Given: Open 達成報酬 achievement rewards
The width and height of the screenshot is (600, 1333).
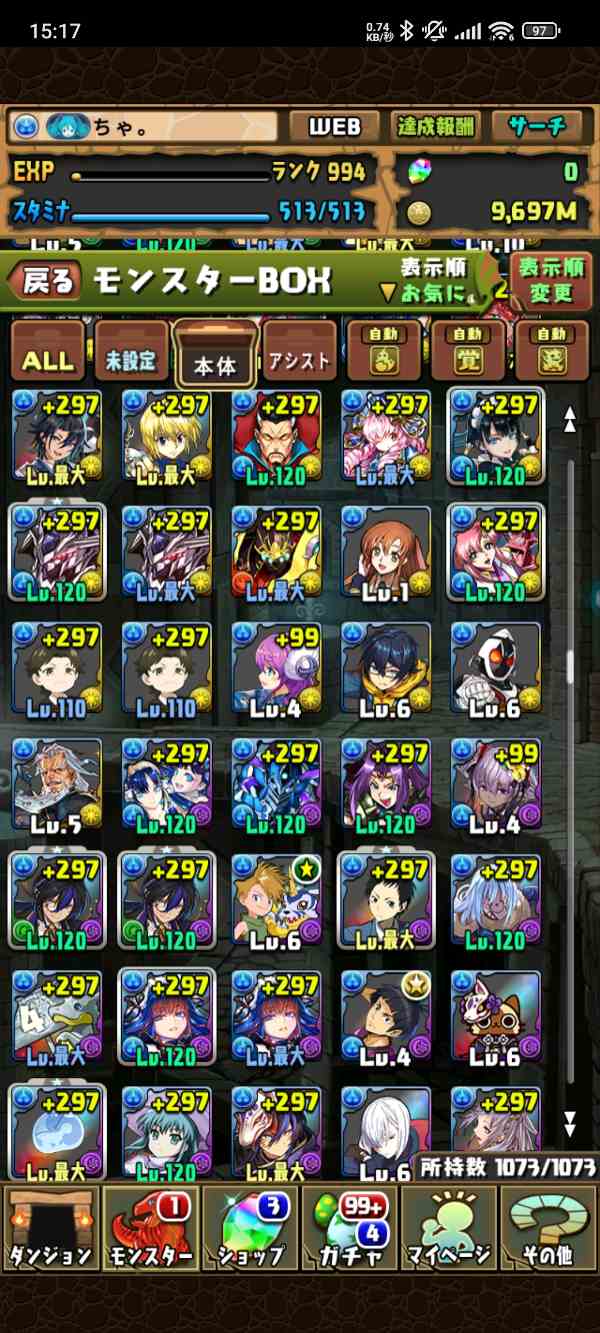Looking at the screenshot, I should point(435,126).
